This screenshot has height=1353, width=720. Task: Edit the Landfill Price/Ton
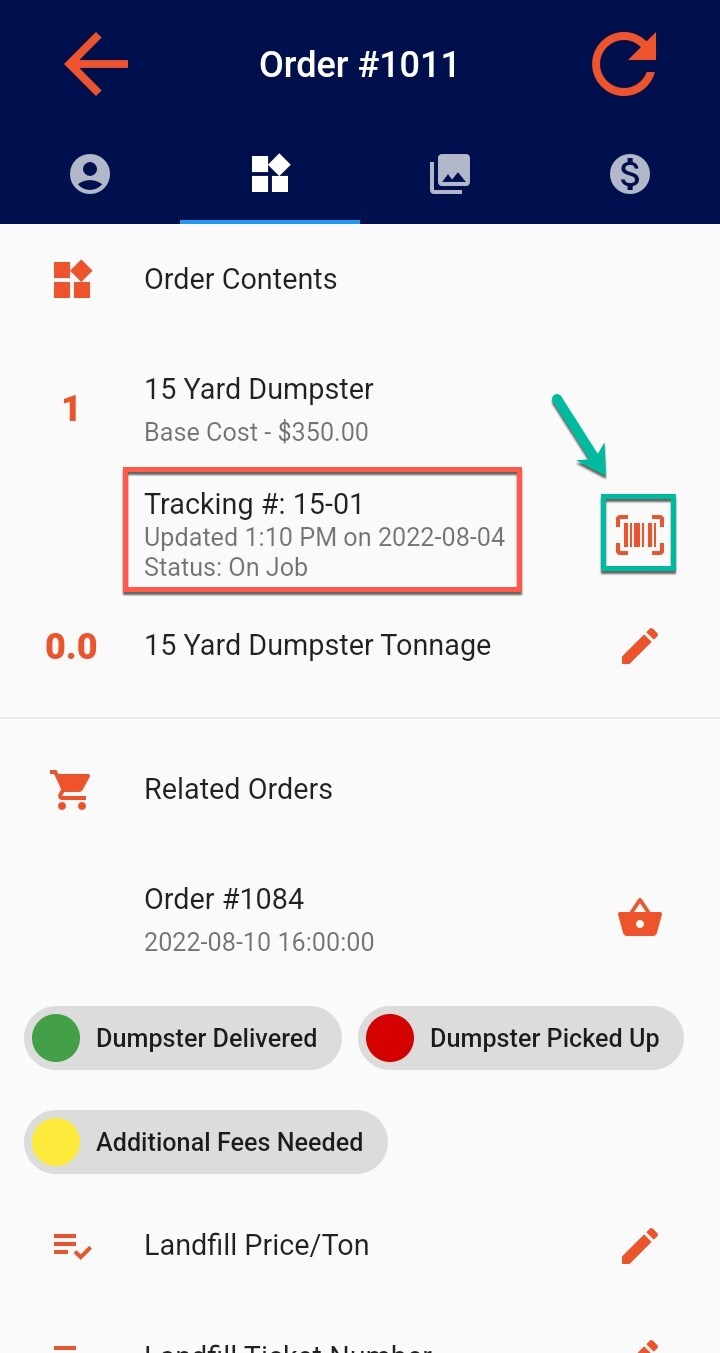[x=640, y=1246]
